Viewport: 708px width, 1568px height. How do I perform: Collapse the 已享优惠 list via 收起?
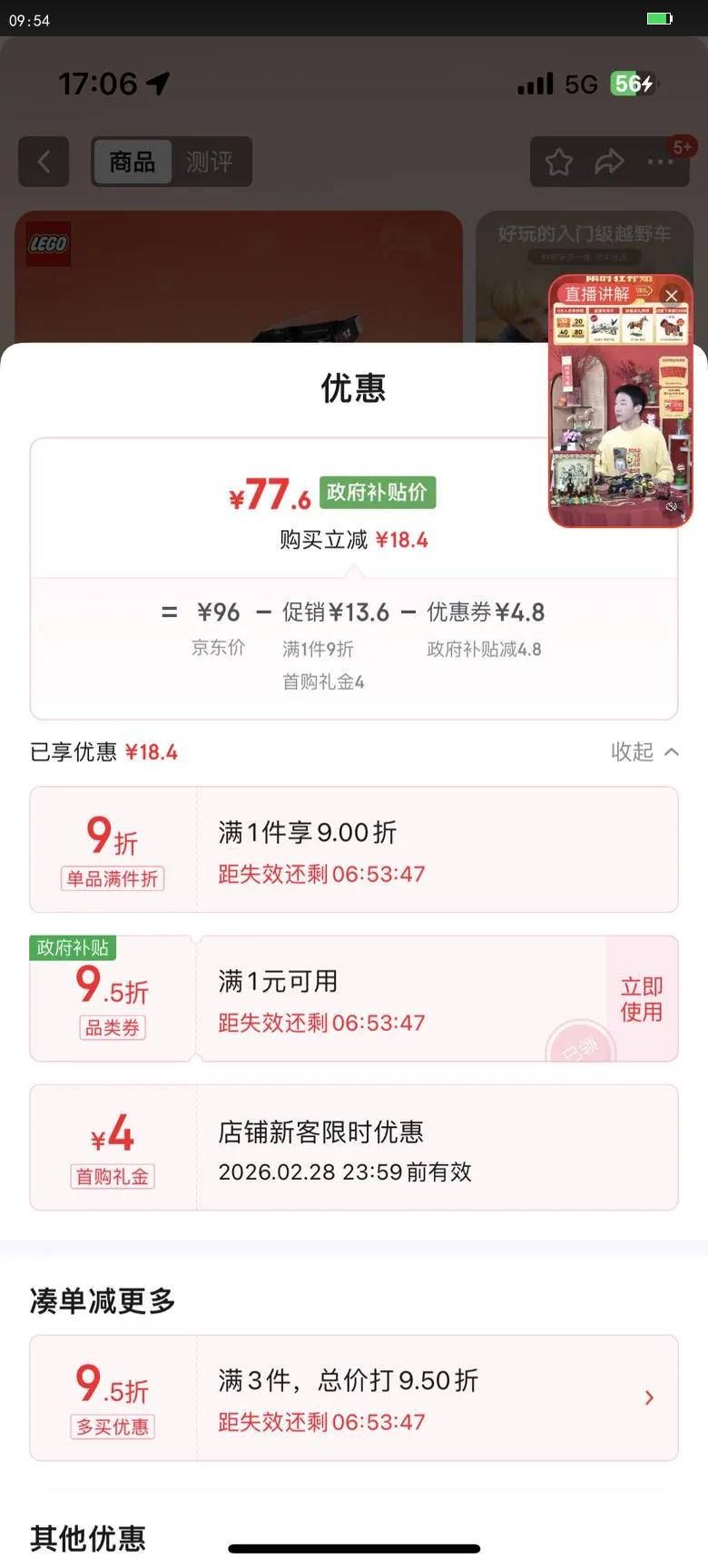644,751
